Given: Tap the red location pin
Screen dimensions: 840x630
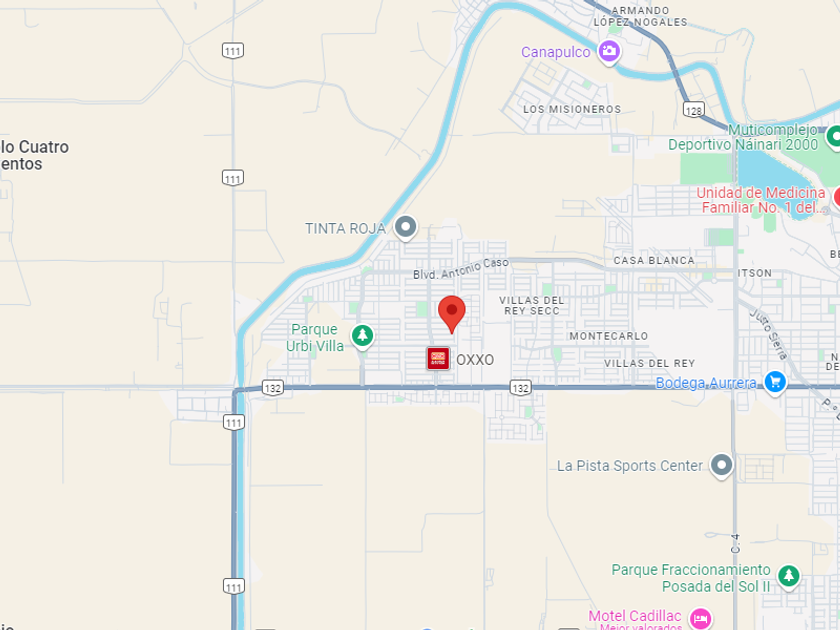Looking at the screenshot, I should (452, 314).
